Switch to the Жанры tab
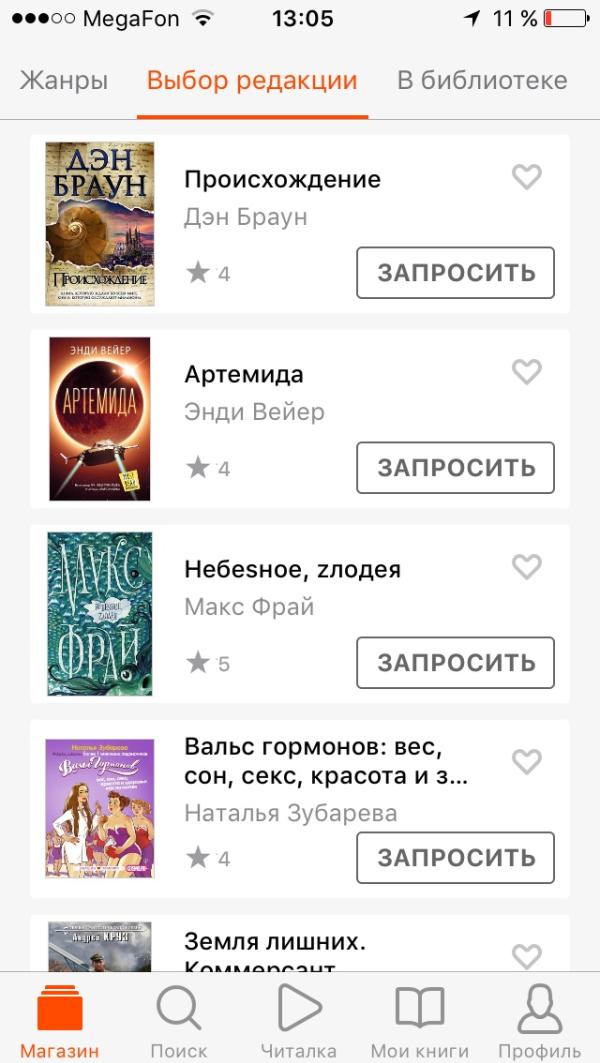The image size is (600, 1063). click(x=64, y=81)
